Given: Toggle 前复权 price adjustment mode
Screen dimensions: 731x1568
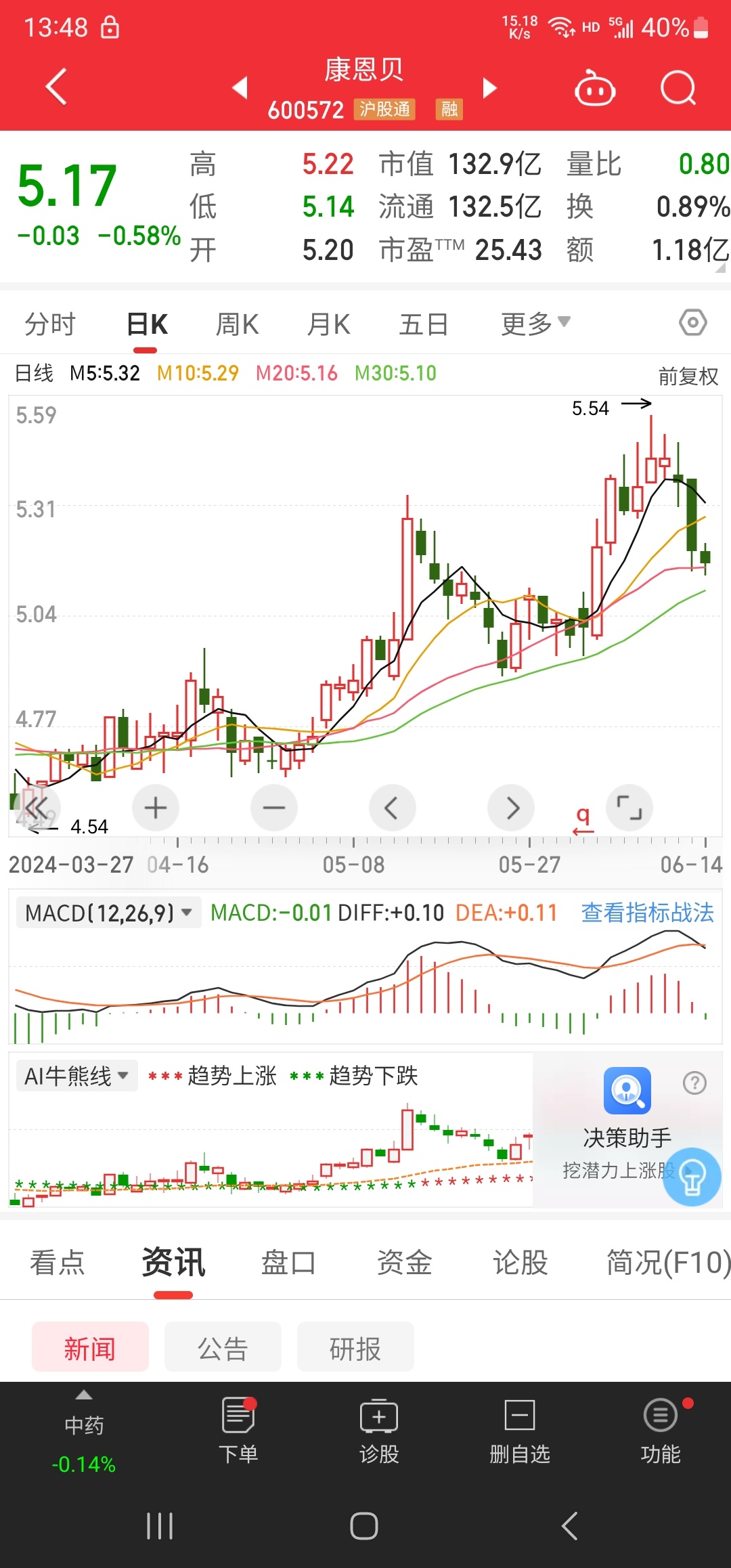Looking at the screenshot, I should 687,374.
